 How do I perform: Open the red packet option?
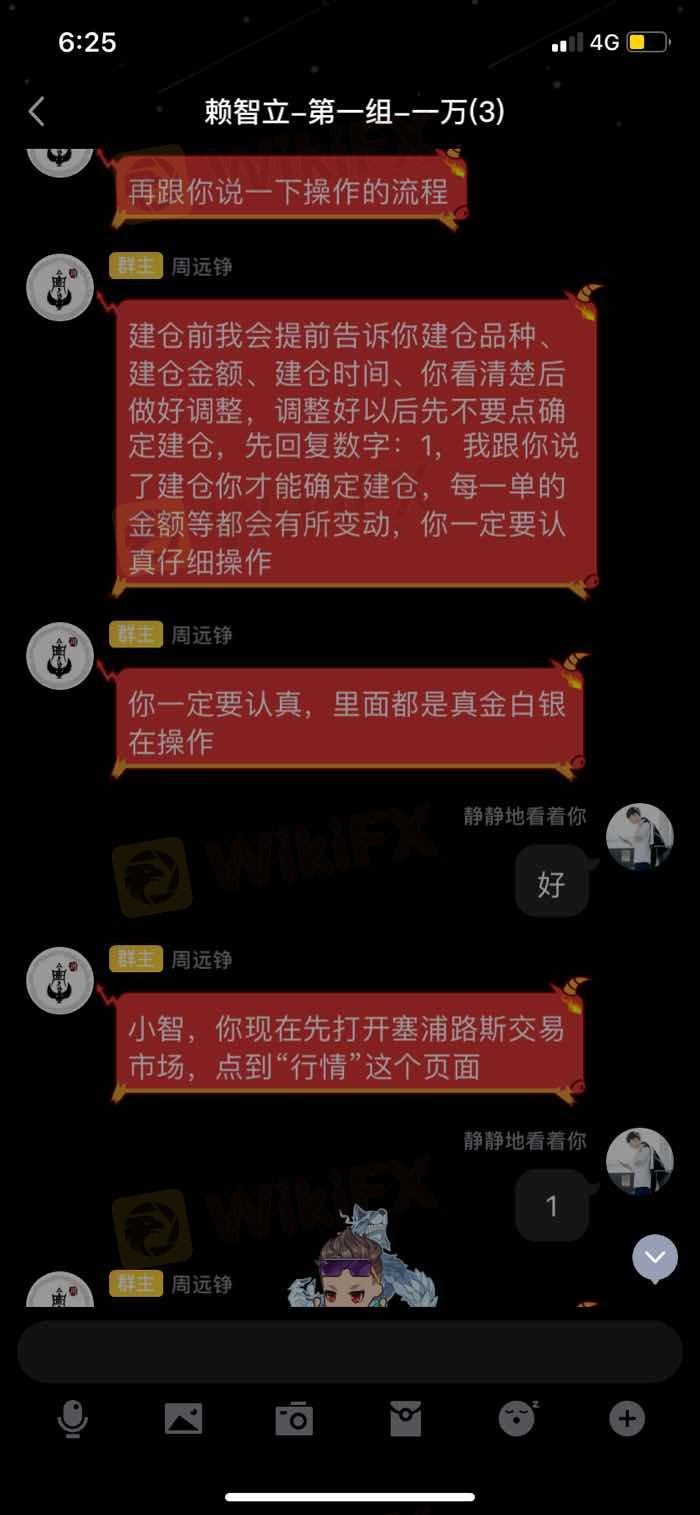click(x=405, y=1418)
